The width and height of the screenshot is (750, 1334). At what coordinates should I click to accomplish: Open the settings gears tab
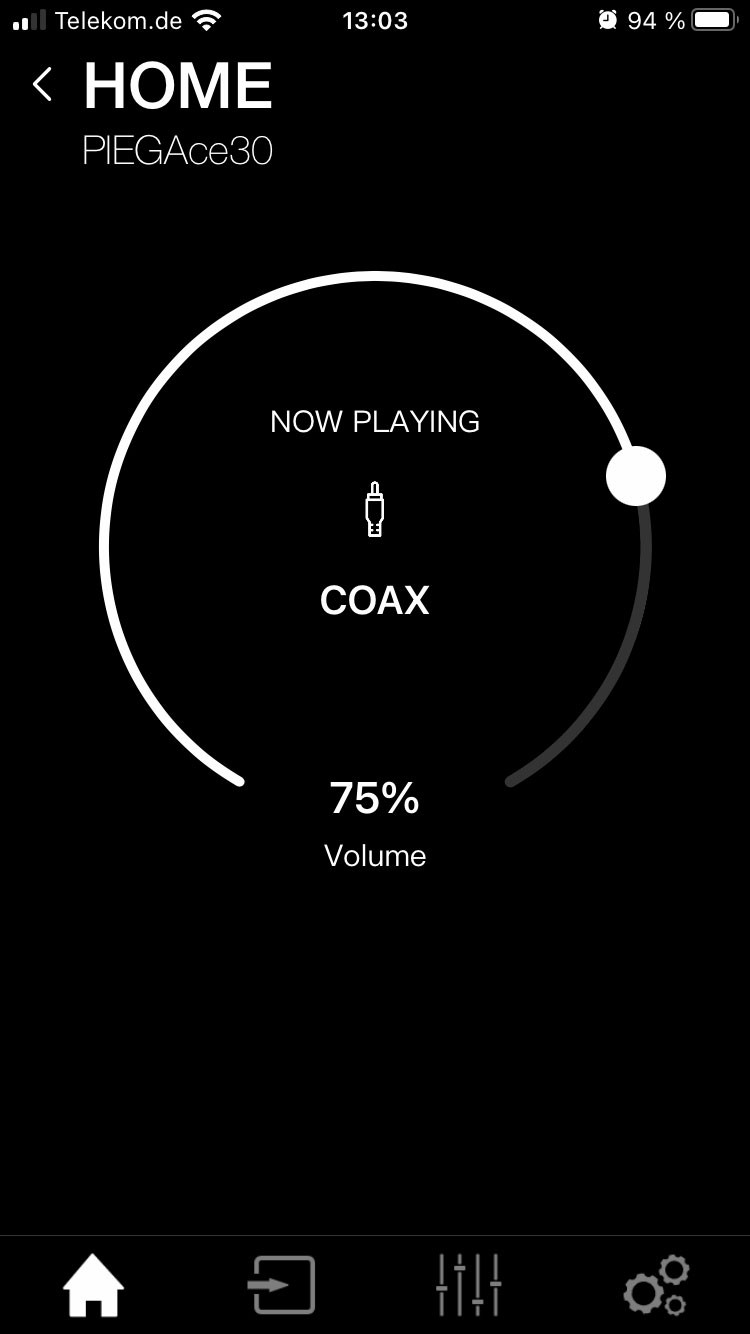click(656, 1285)
